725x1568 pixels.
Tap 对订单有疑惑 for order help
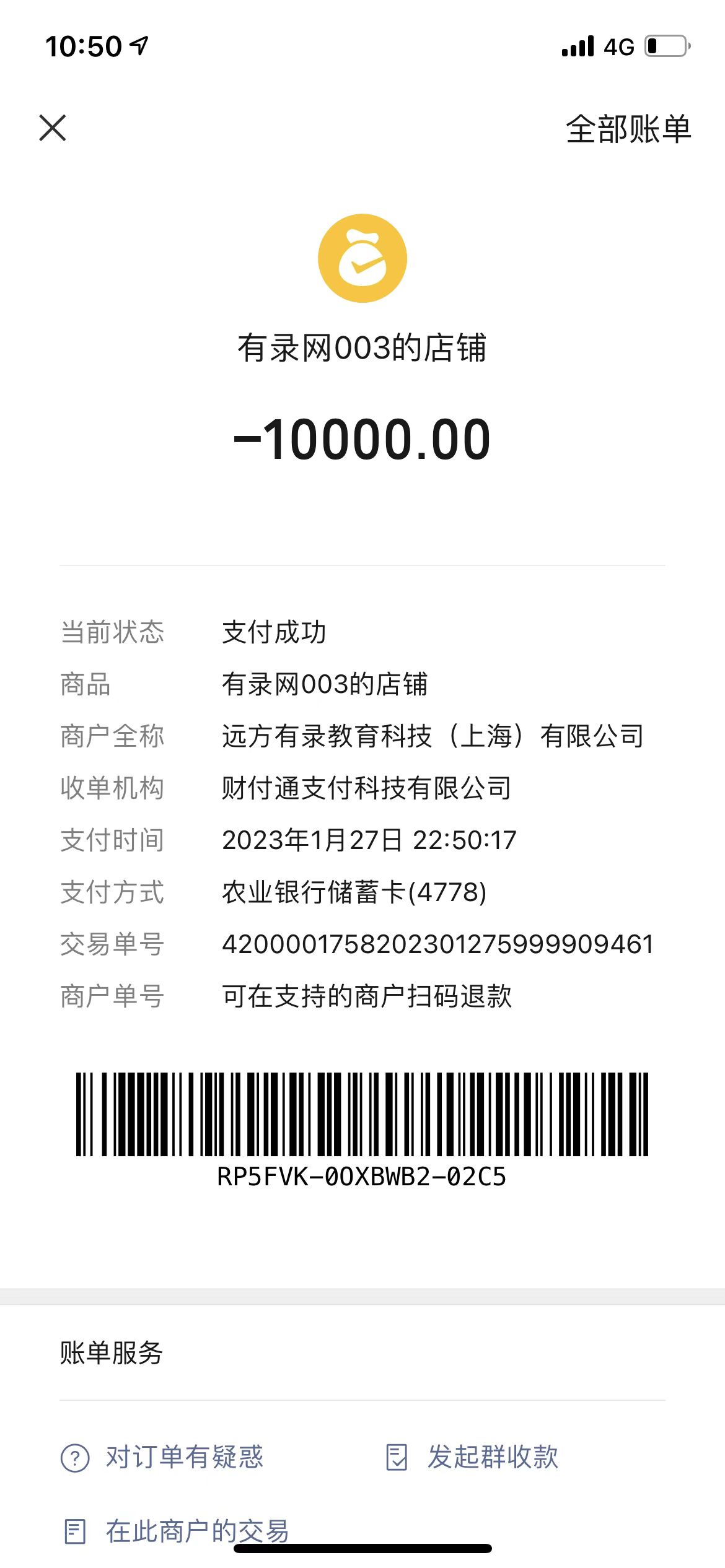click(162, 1457)
